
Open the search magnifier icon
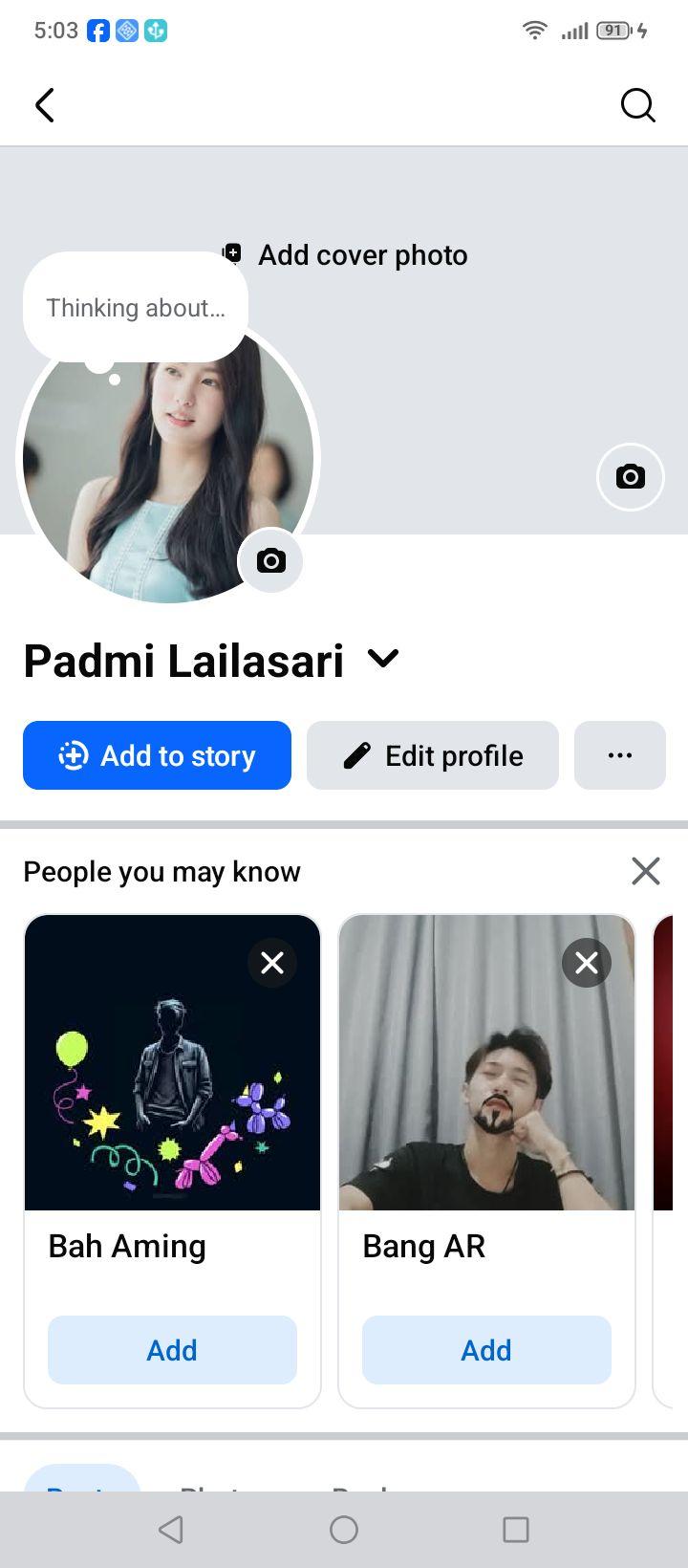637,105
